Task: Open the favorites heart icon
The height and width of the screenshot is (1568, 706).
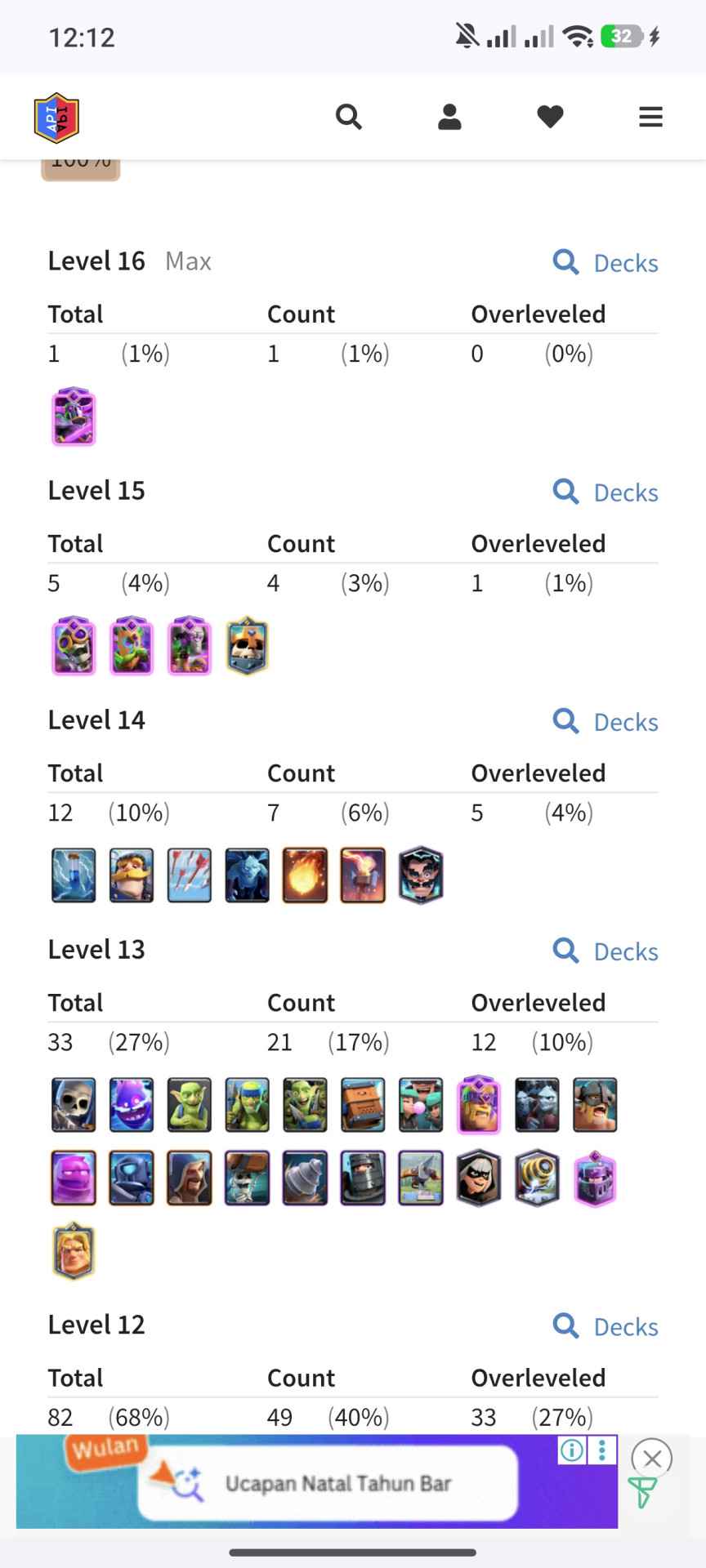Action: point(550,117)
